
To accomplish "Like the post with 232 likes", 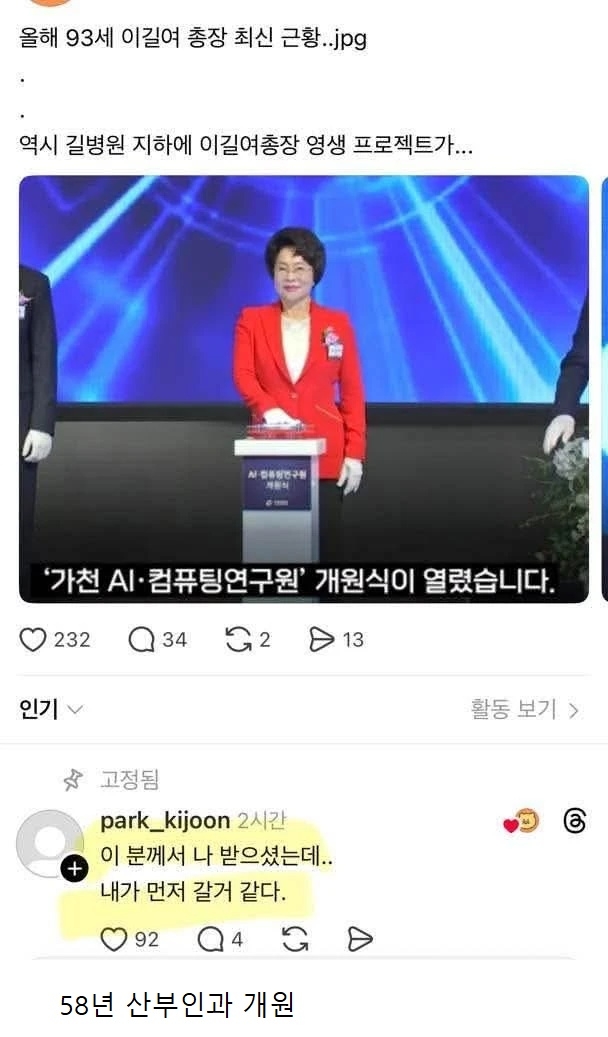I will pos(34,640).
